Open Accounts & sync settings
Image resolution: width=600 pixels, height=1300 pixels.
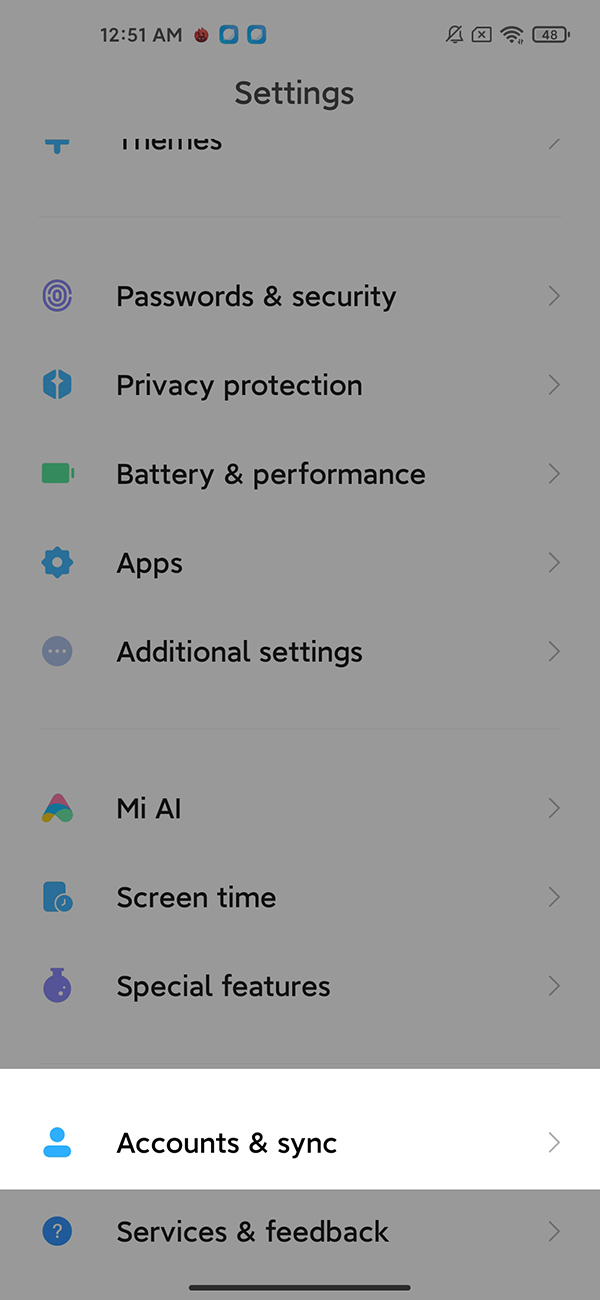pyautogui.click(x=300, y=1143)
